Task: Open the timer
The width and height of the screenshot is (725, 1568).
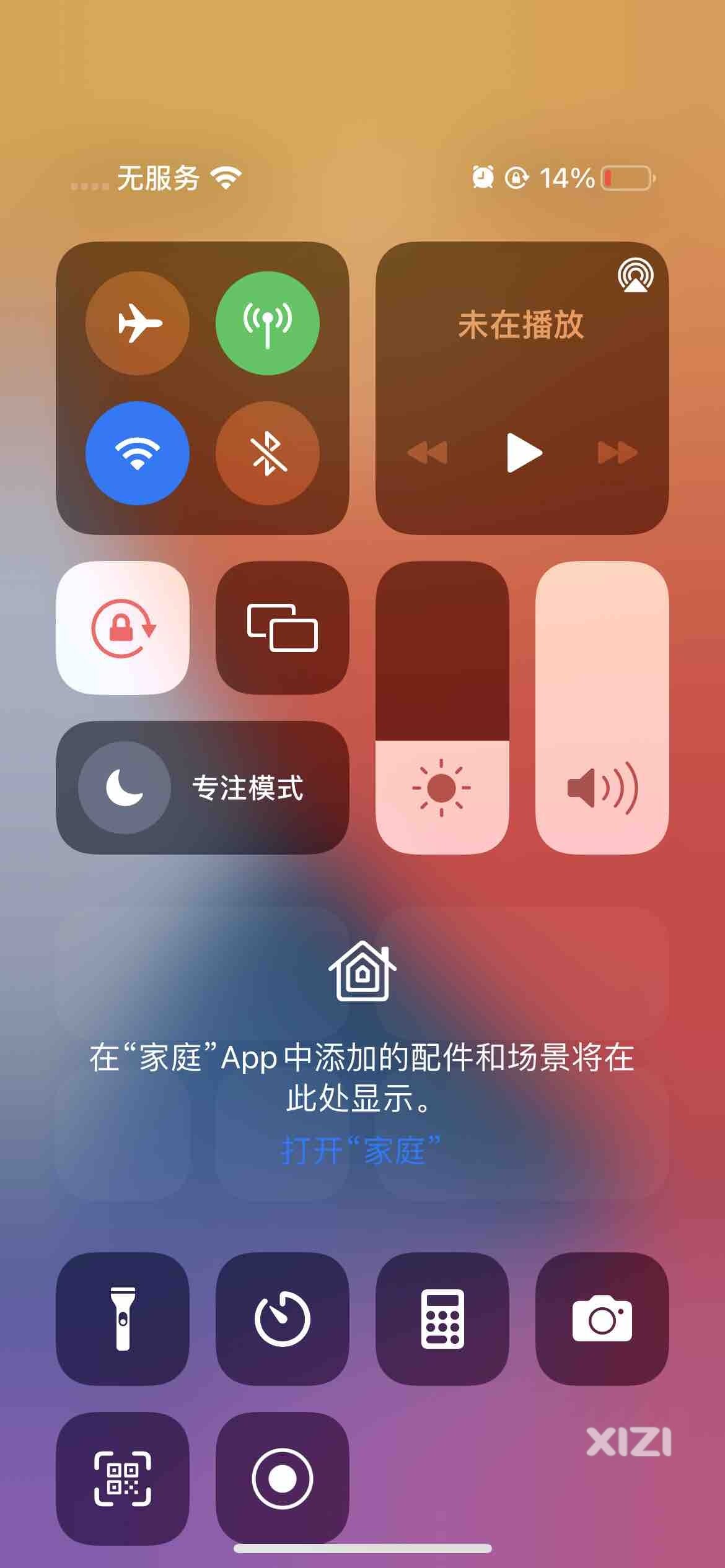Action: click(x=283, y=1319)
